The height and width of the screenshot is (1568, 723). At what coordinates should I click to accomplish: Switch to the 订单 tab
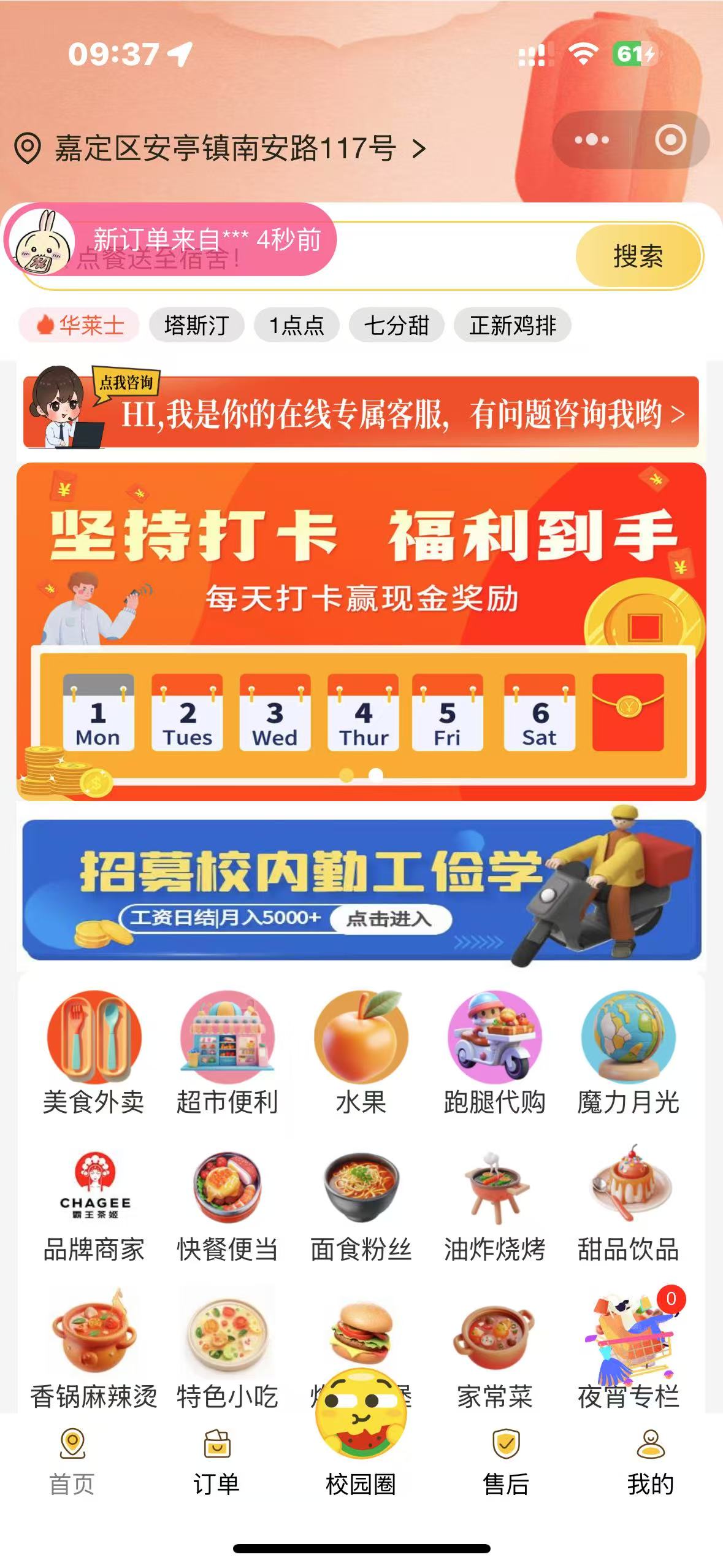pyautogui.click(x=216, y=1462)
